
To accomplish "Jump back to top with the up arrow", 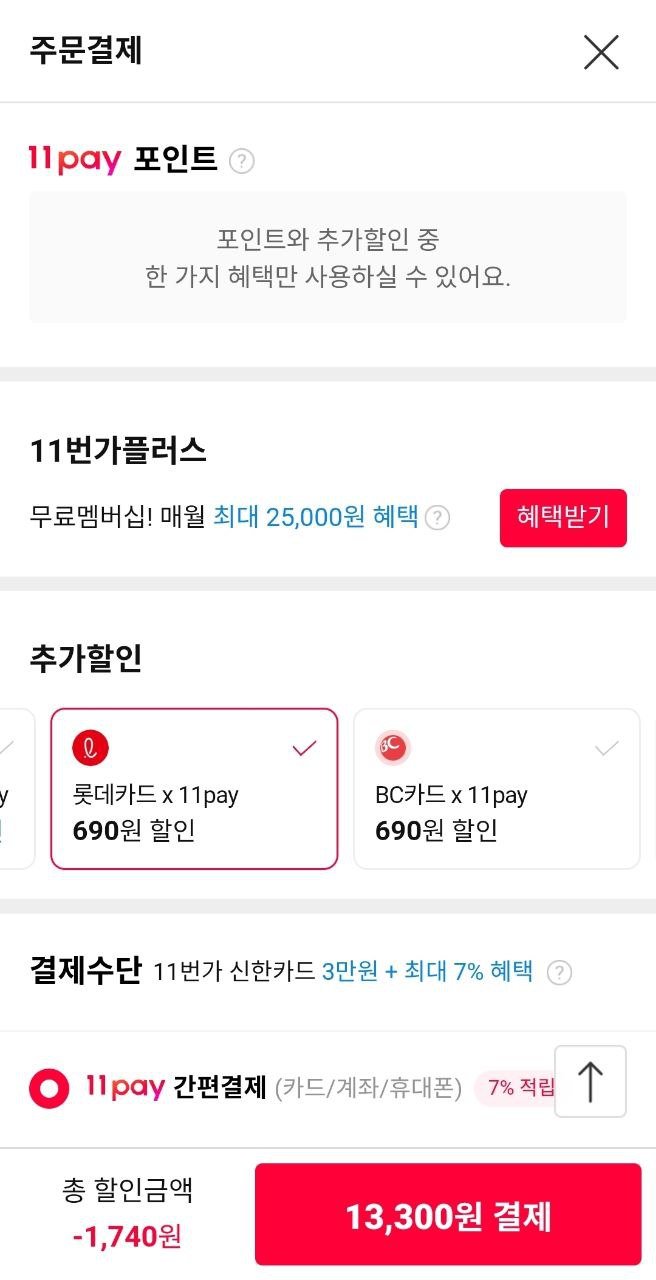I will [590, 1081].
